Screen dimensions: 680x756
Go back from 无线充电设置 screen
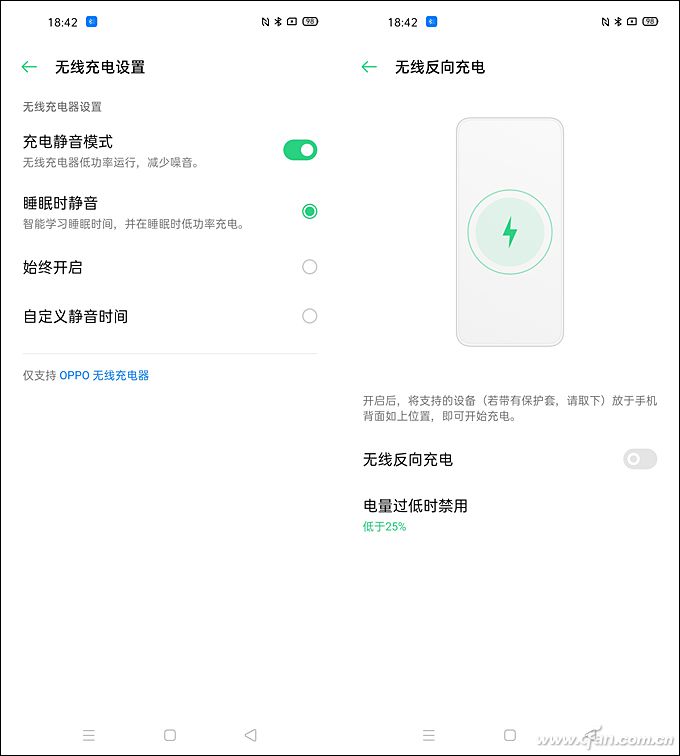click(29, 67)
